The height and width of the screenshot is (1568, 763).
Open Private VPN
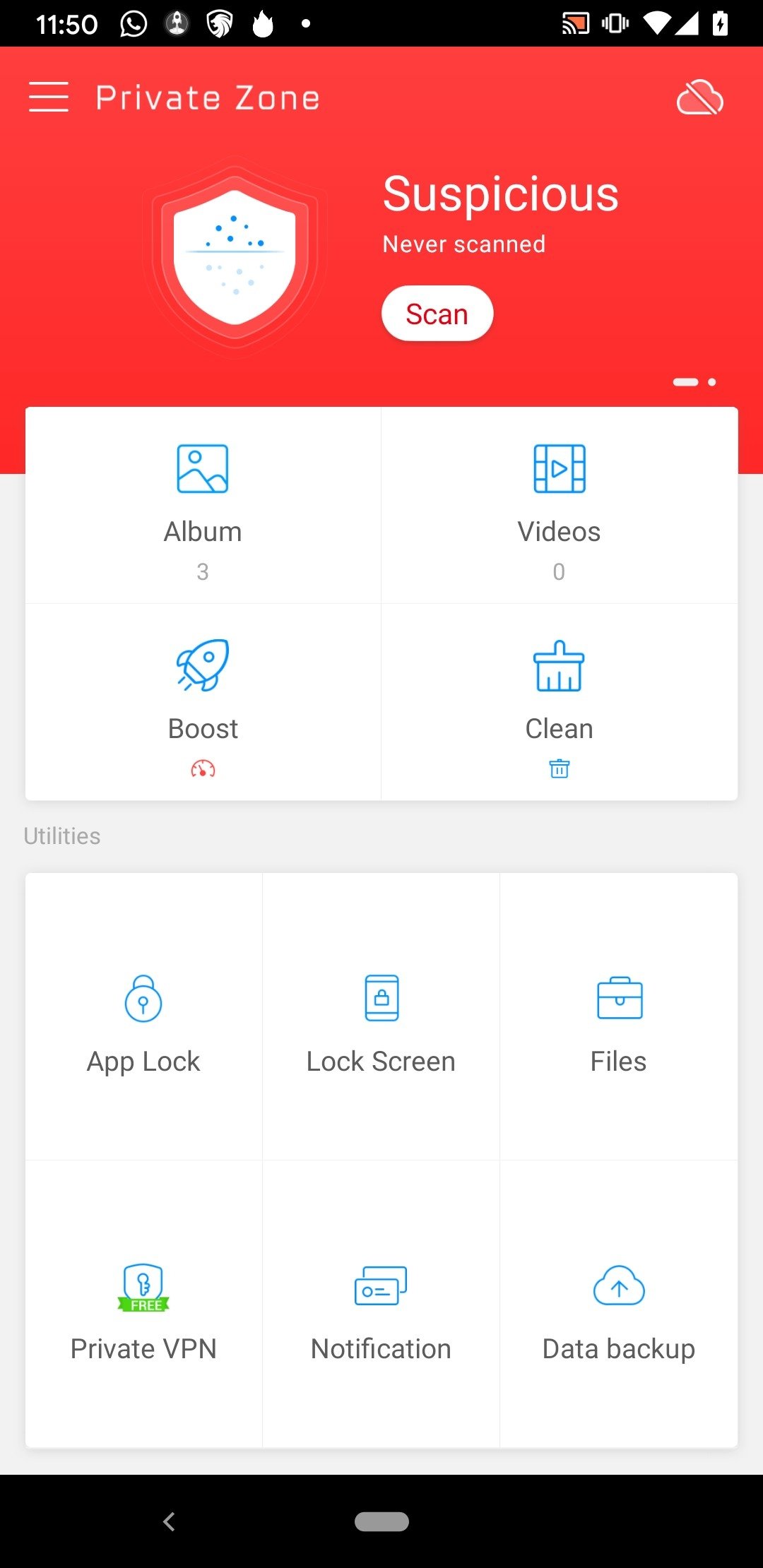coord(143,1304)
